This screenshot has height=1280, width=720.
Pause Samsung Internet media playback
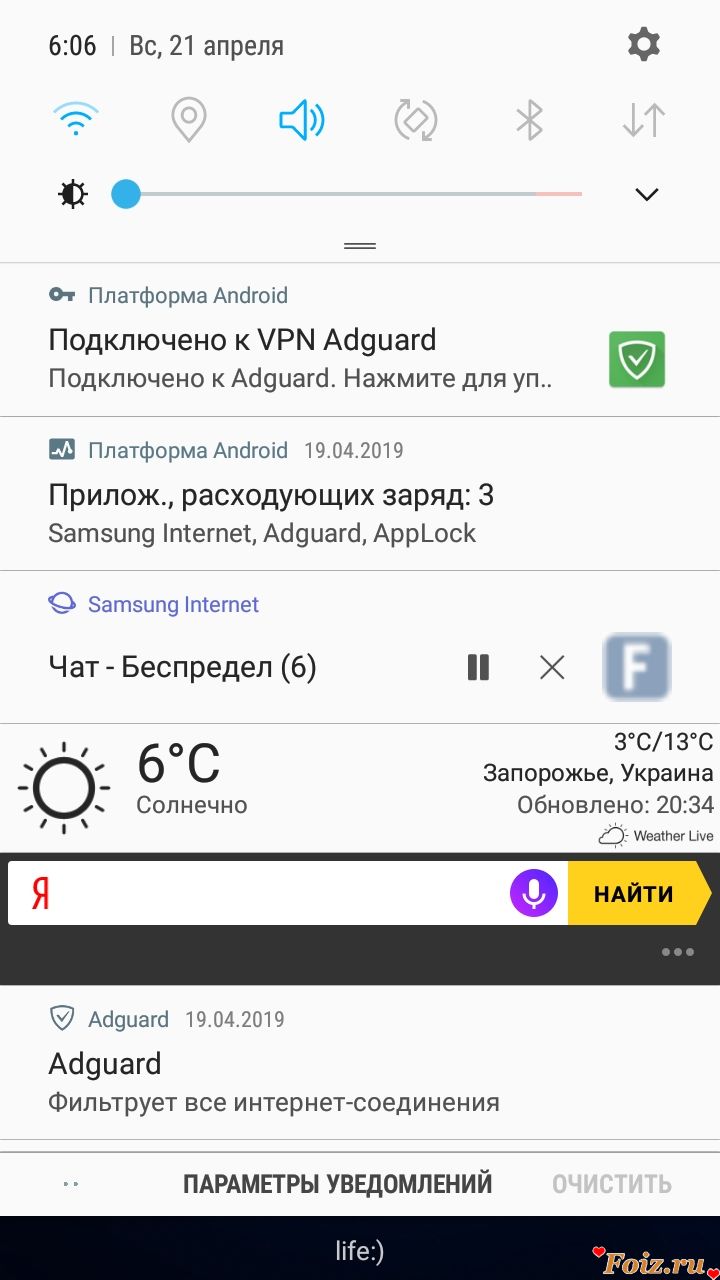[478, 667]
